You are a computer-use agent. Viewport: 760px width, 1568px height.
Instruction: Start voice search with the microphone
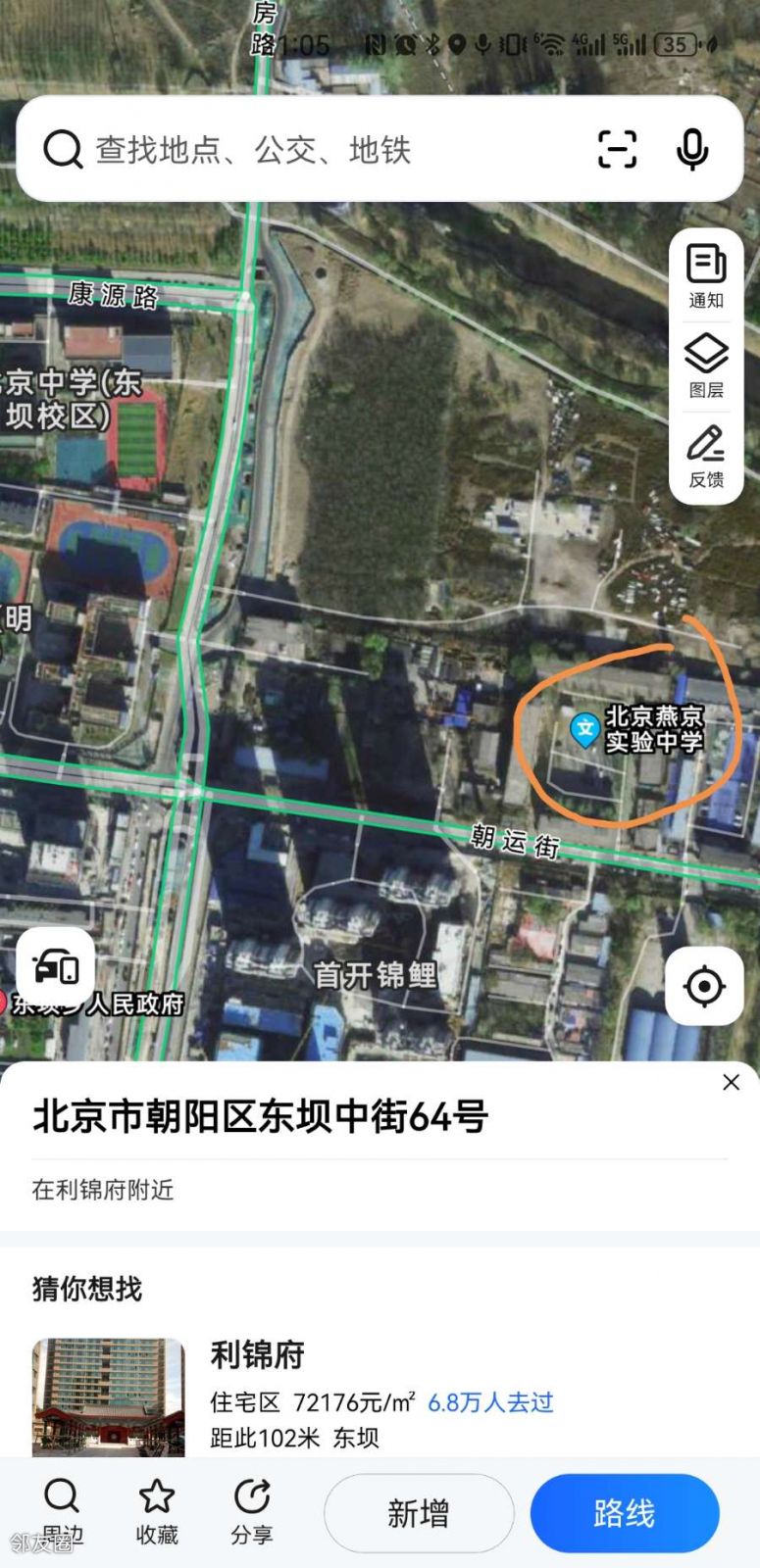click(692, 150)
